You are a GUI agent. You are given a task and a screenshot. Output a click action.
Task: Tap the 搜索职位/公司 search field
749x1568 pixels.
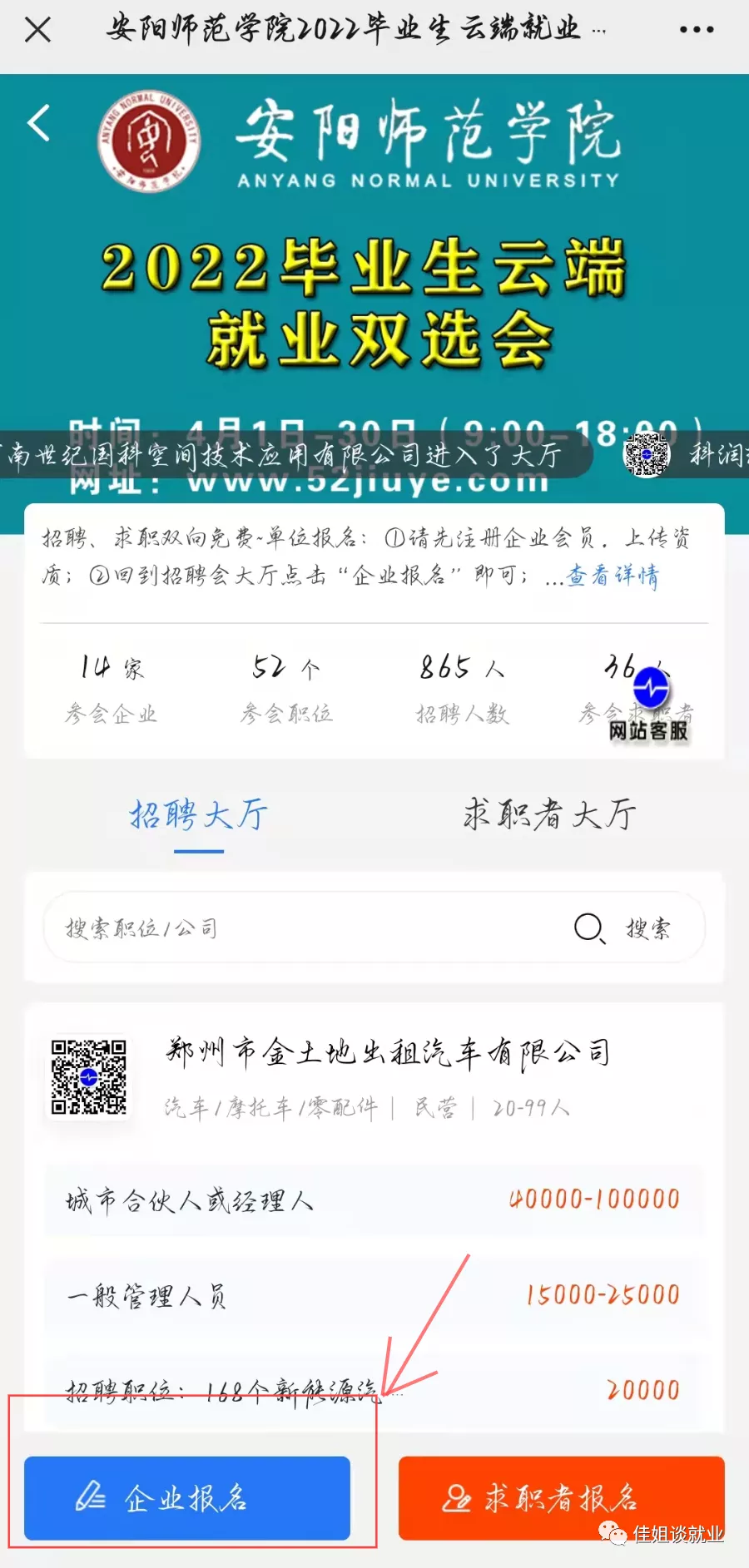(x=300, y=927)
